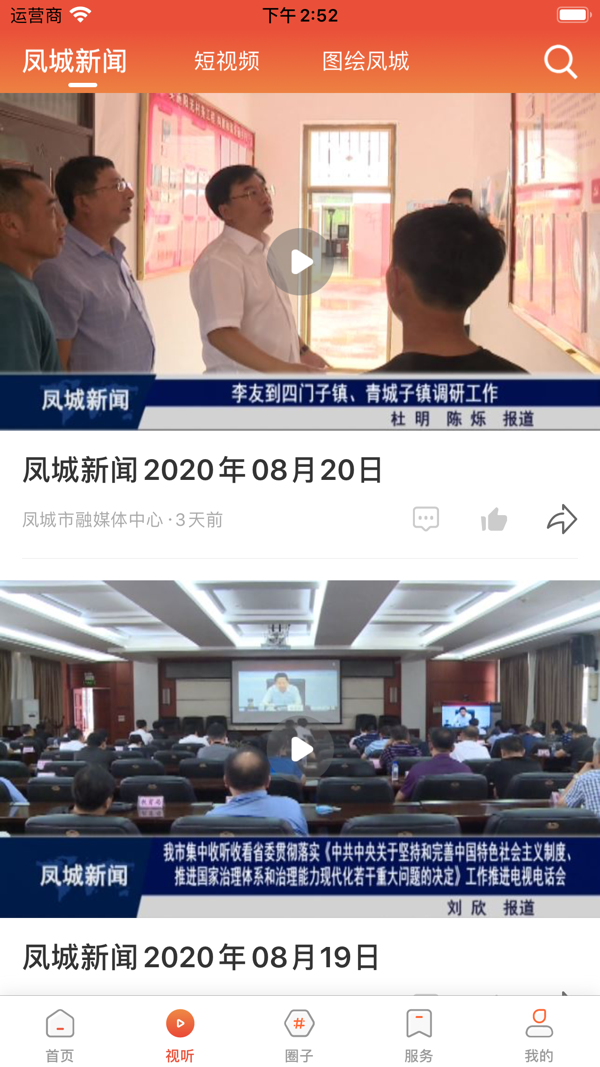
Task: Open comments for 凤城新闻 08月20日
Action: pyautogui.click(x=426, y=519)
